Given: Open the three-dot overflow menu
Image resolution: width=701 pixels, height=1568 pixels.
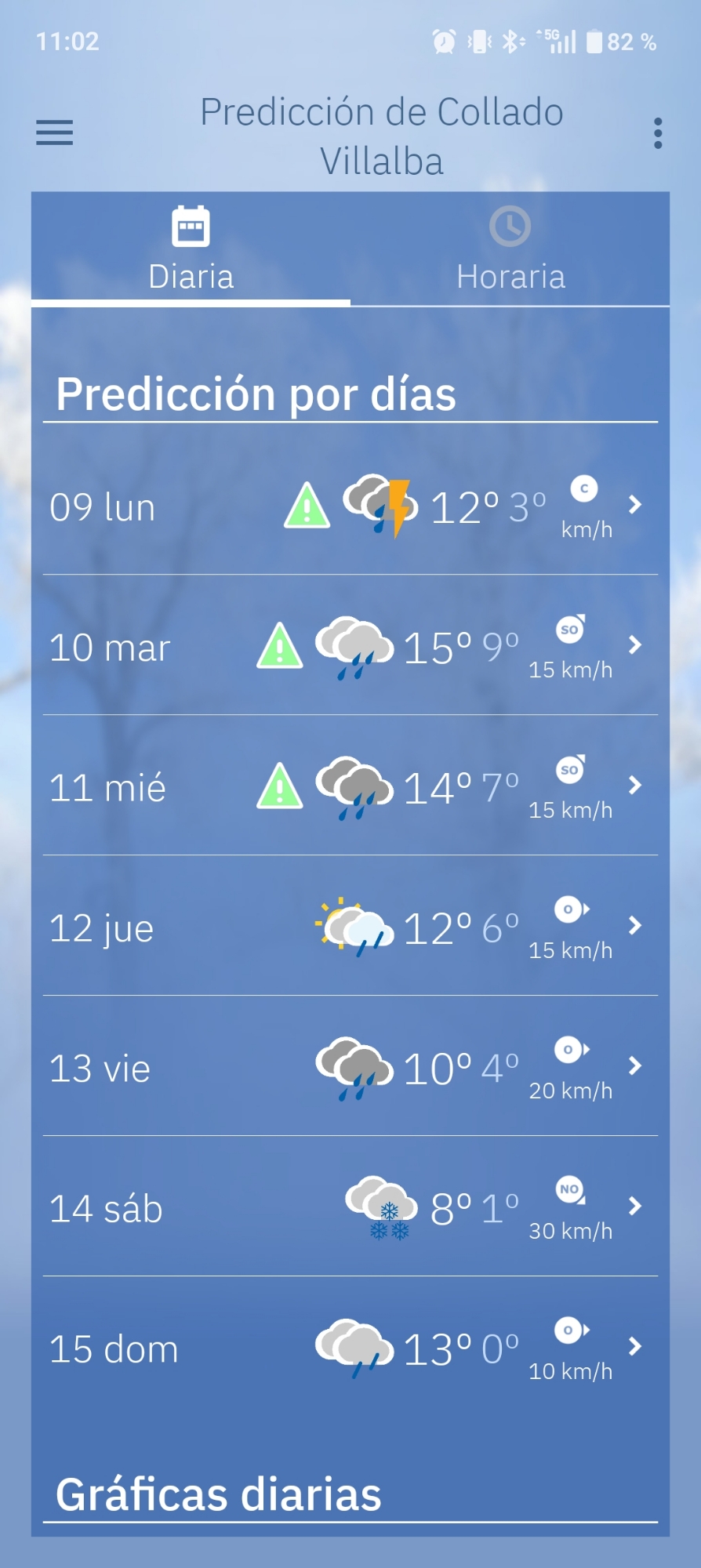Looking at the screenshot, I should pyautogui.click(x=657, y=133).
